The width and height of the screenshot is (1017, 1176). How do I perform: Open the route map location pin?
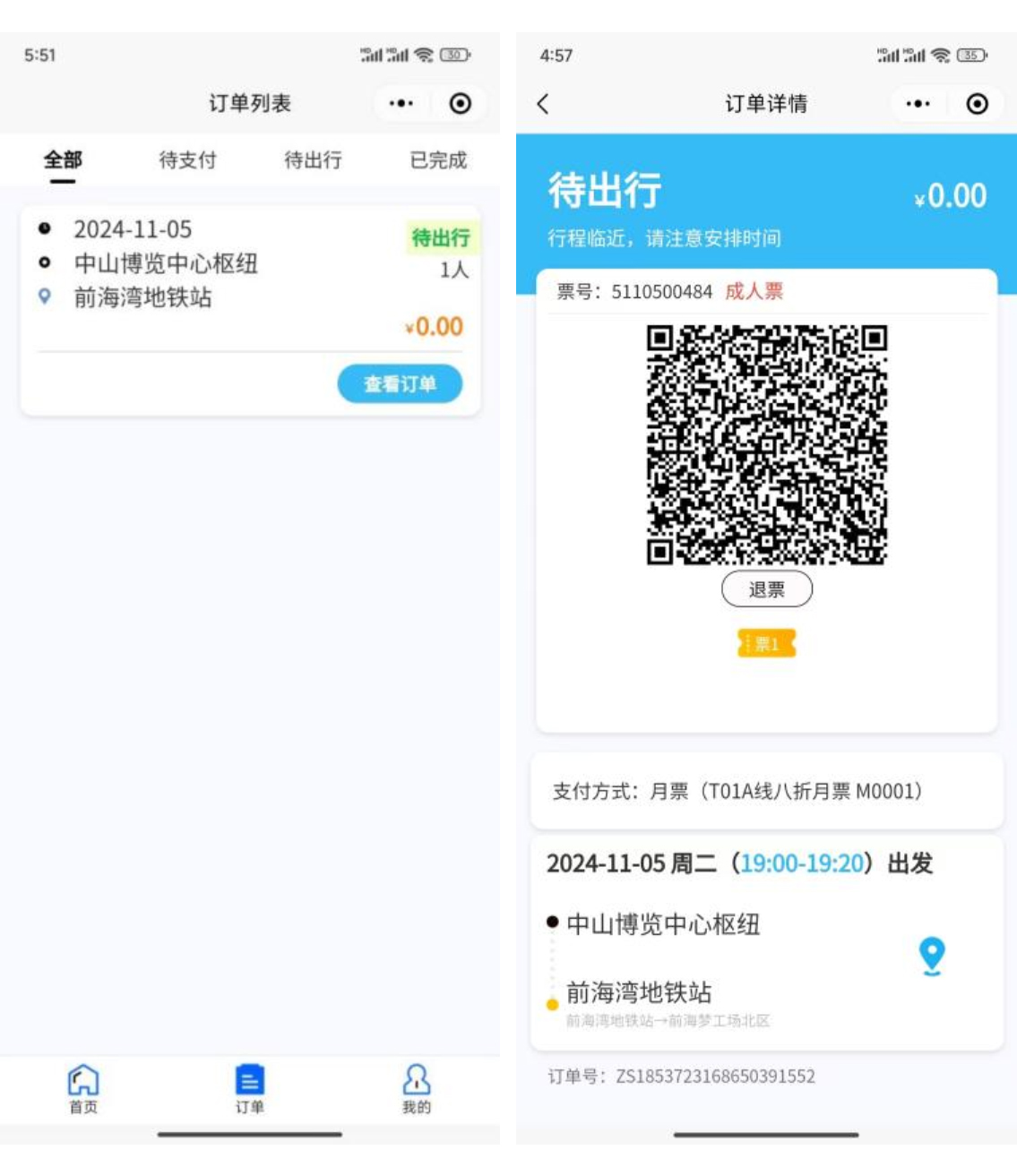point(932,956)
